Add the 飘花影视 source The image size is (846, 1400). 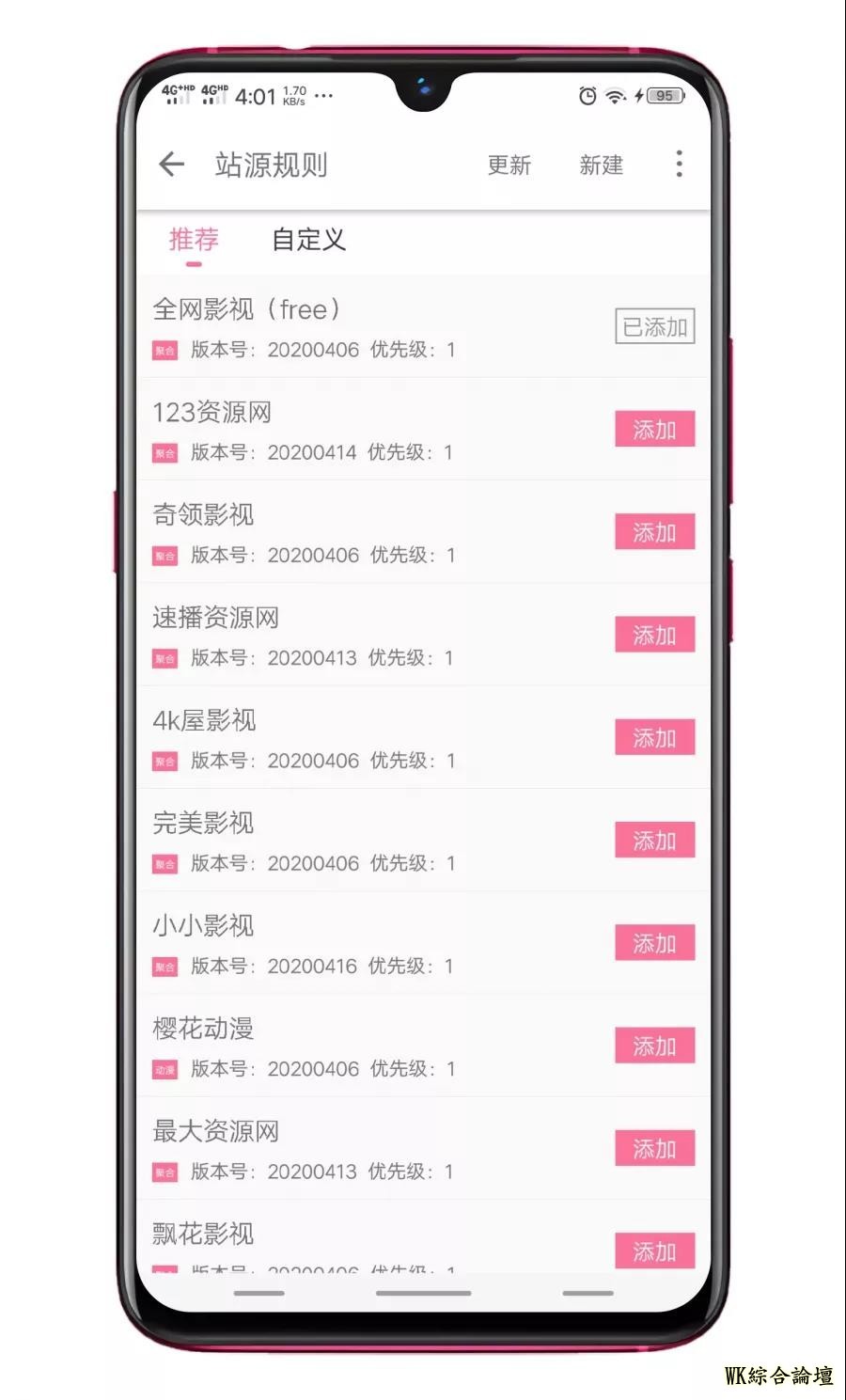[x=654, y=1251]
